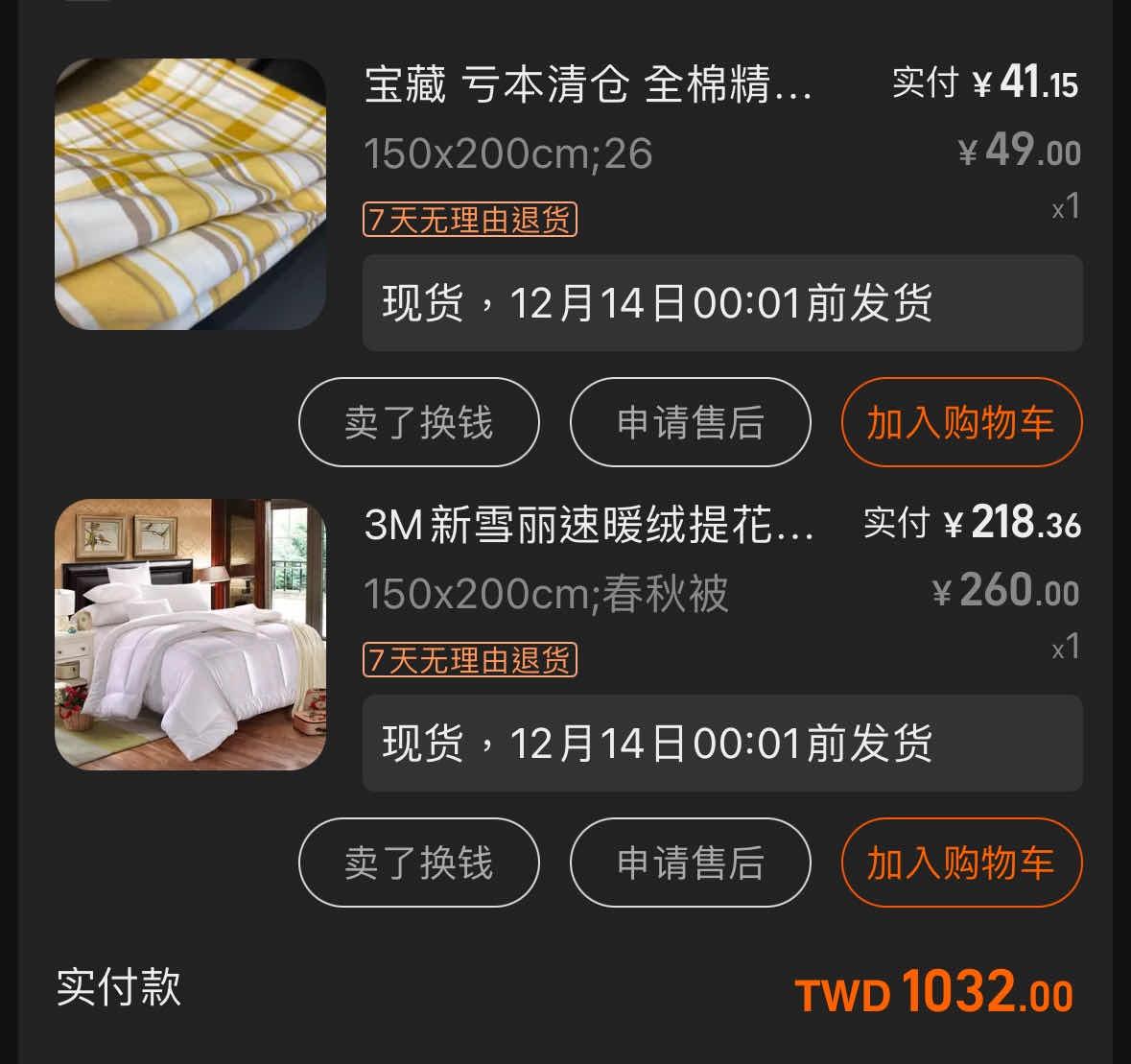The image size is (1131, 1064).
Task: Request 申请售后 for the yellow plaid item
Action: coord(690,422)
